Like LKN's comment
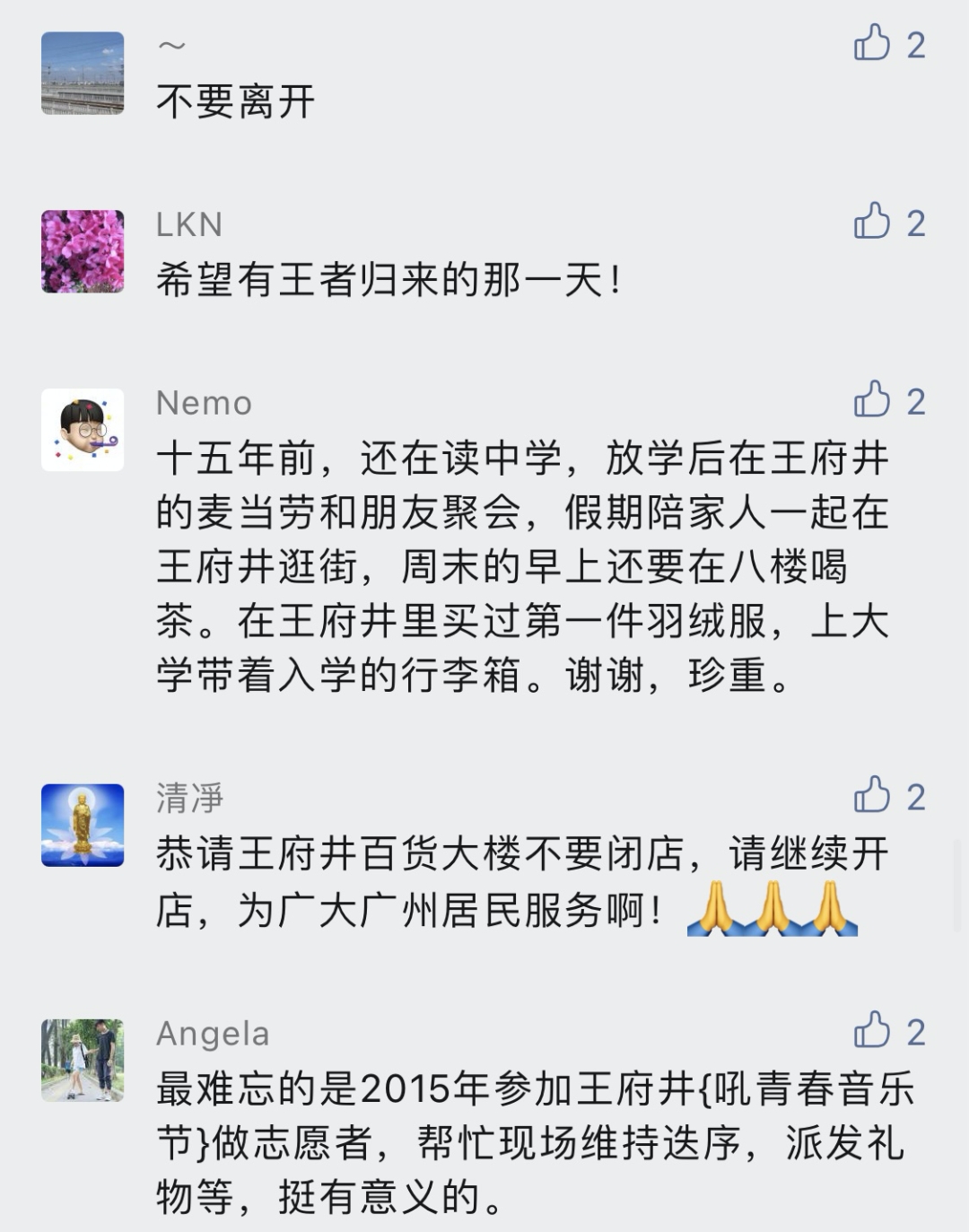Screen dimensions: 969x1232 871,221
